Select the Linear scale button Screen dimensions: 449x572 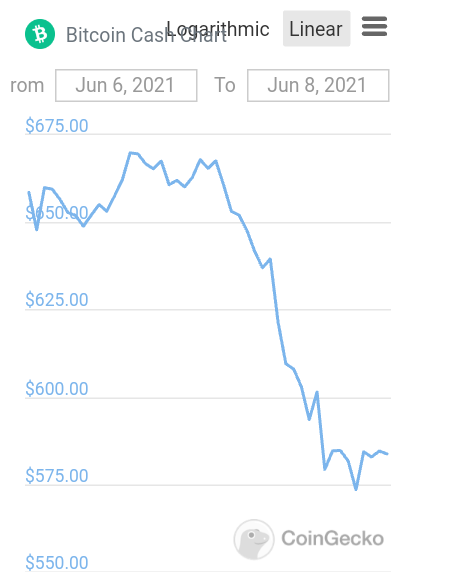(x=316, y=29)
